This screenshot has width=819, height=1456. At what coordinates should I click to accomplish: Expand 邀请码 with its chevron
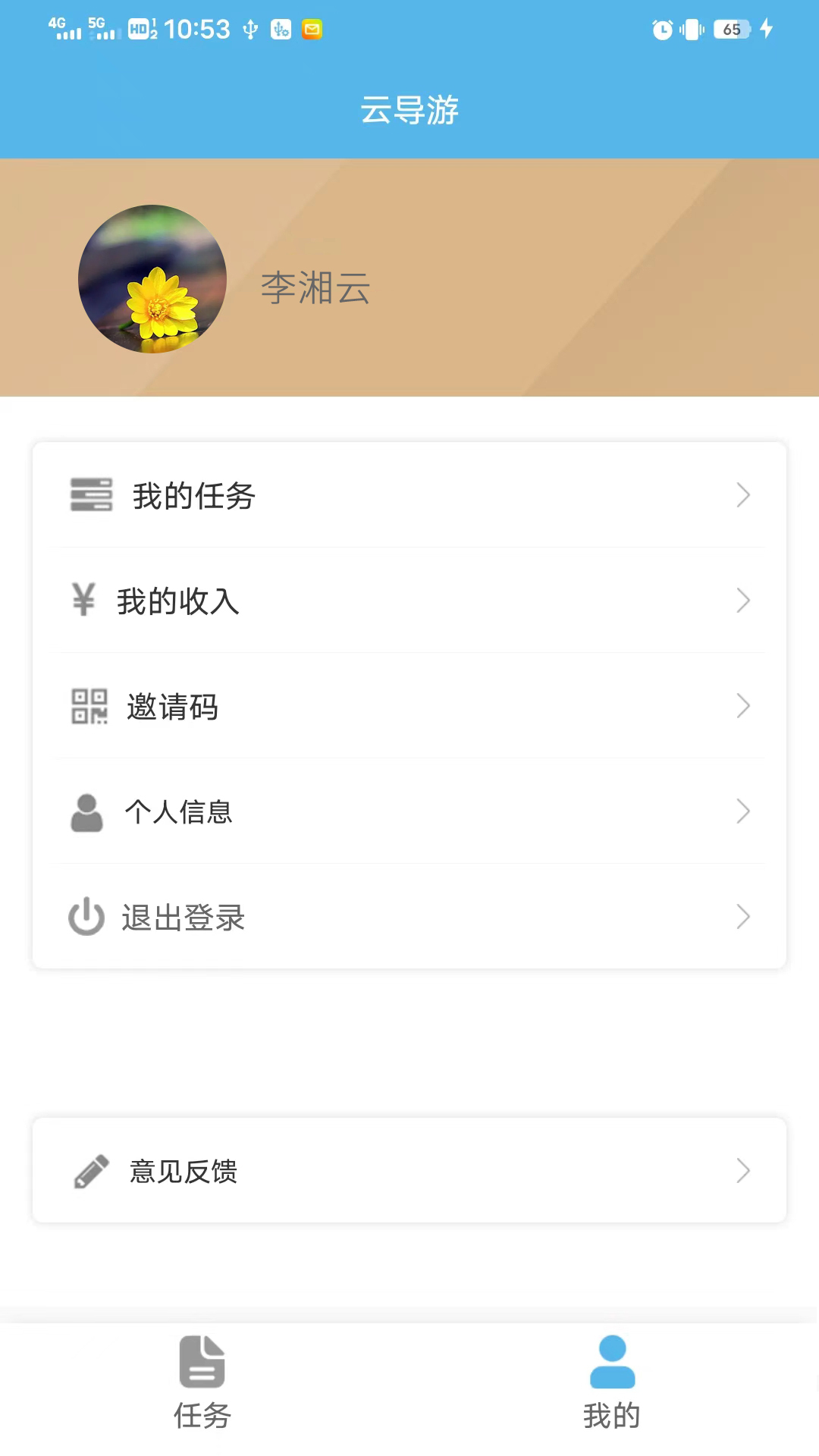(743, 706)
